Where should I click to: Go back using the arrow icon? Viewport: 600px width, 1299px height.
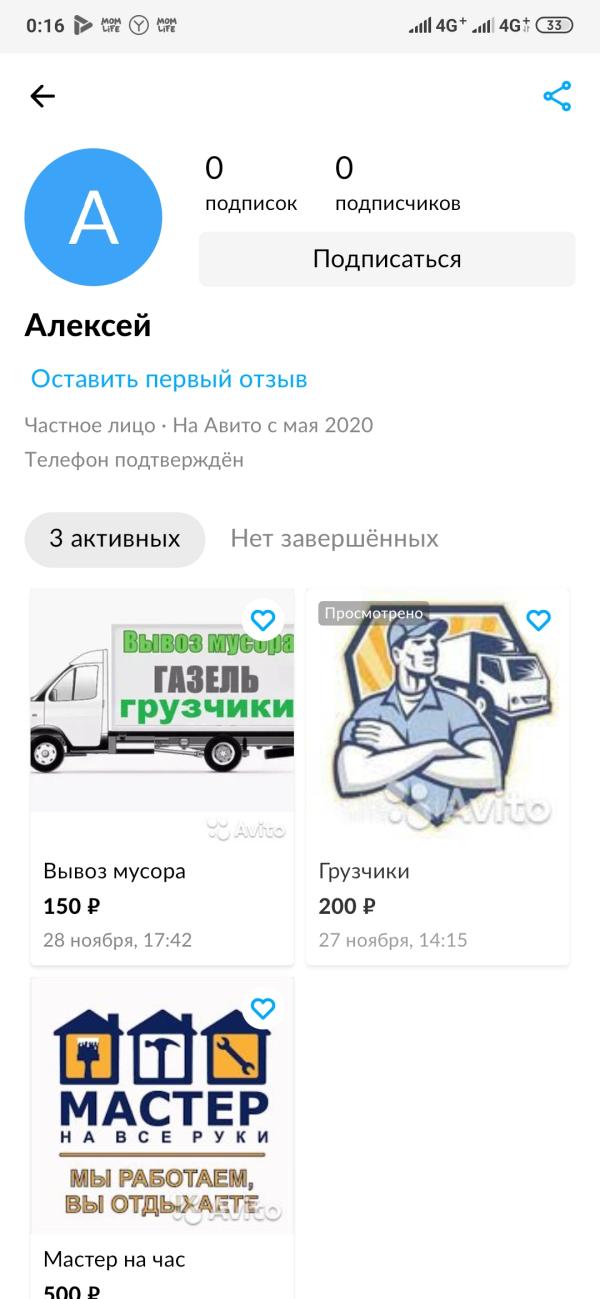pos(42,96)
